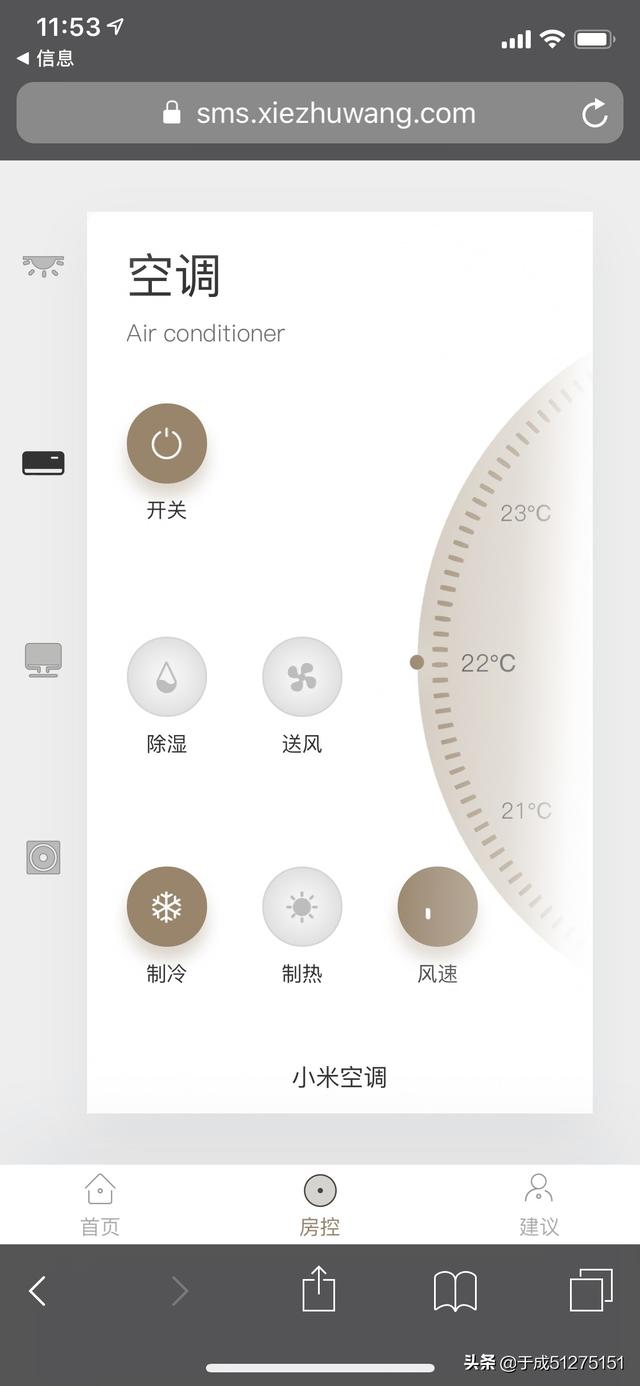Switch to 制热 heating mode
Screen dimensions: 640x1386
(302, 907)
